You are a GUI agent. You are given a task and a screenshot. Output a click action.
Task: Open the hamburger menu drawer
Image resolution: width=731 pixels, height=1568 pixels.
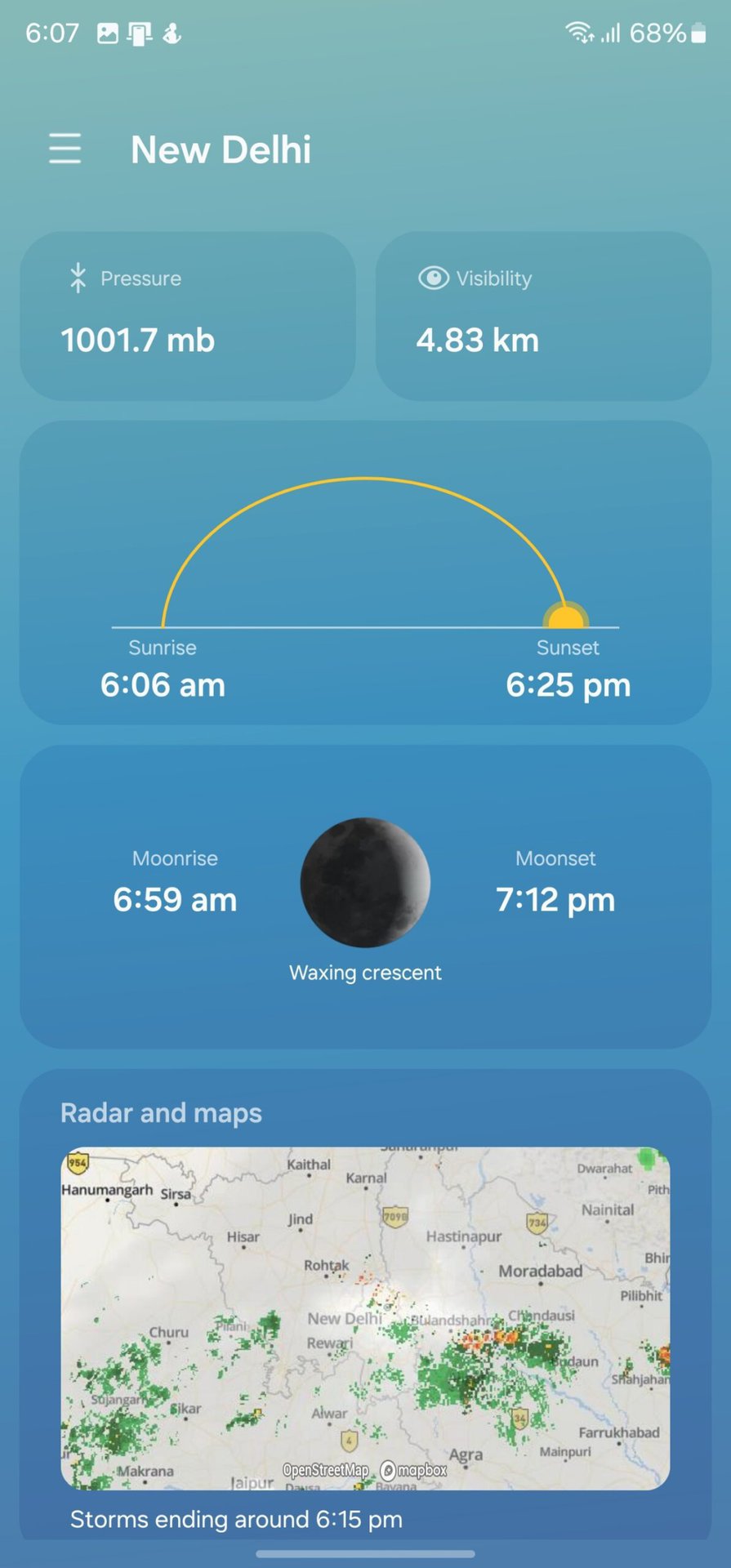click(x=65, y=149)
